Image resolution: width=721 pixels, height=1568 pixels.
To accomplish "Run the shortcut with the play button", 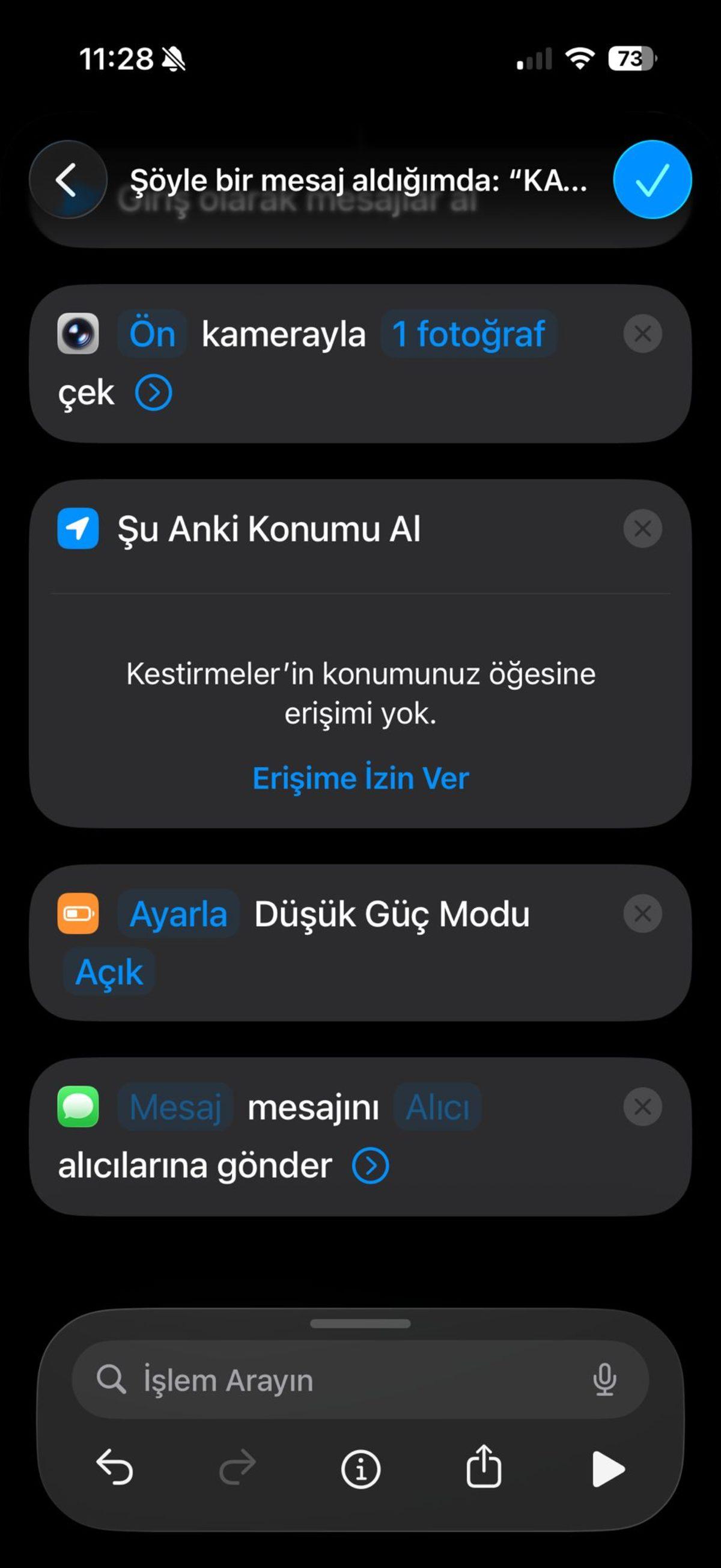I will coord(607,1469).
